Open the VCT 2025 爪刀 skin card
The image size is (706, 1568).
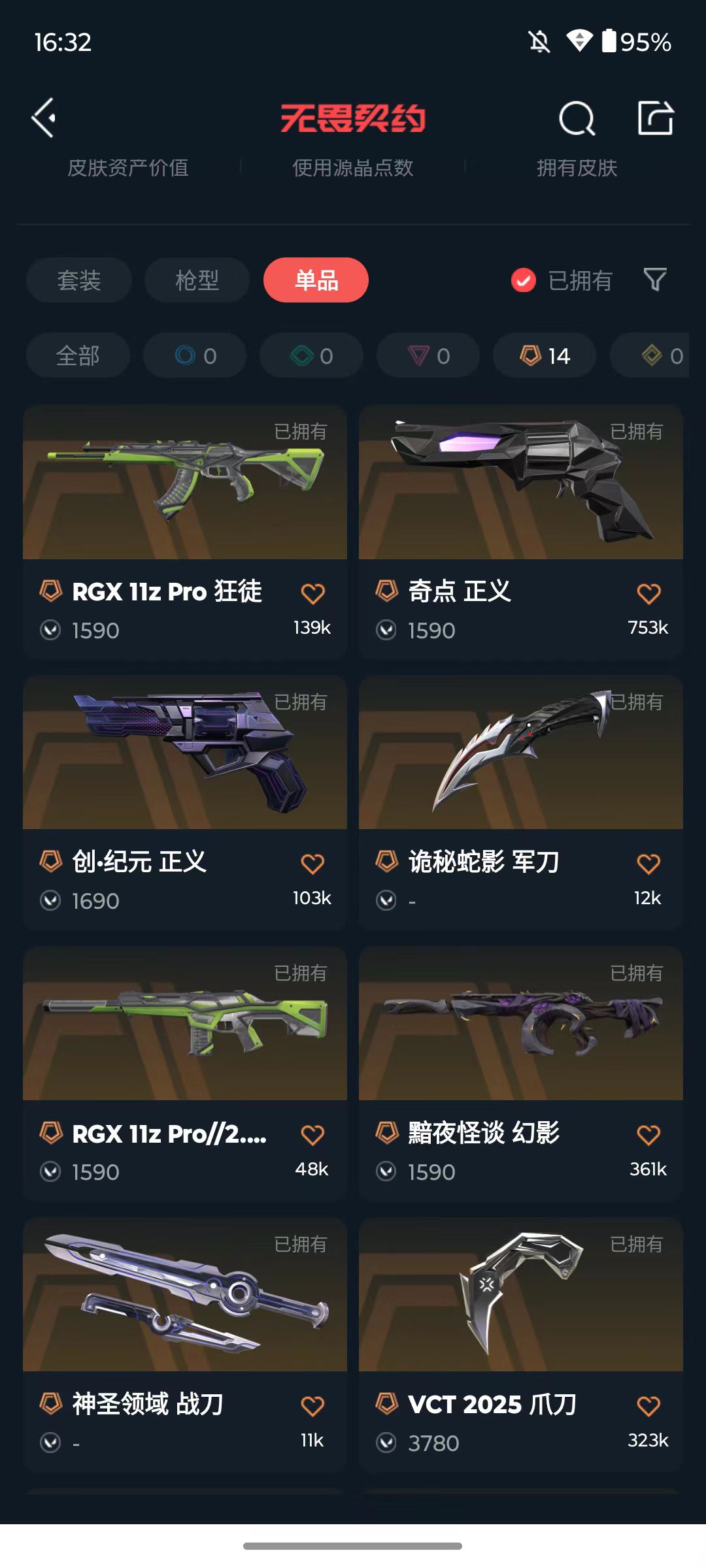pos(521,1344)
